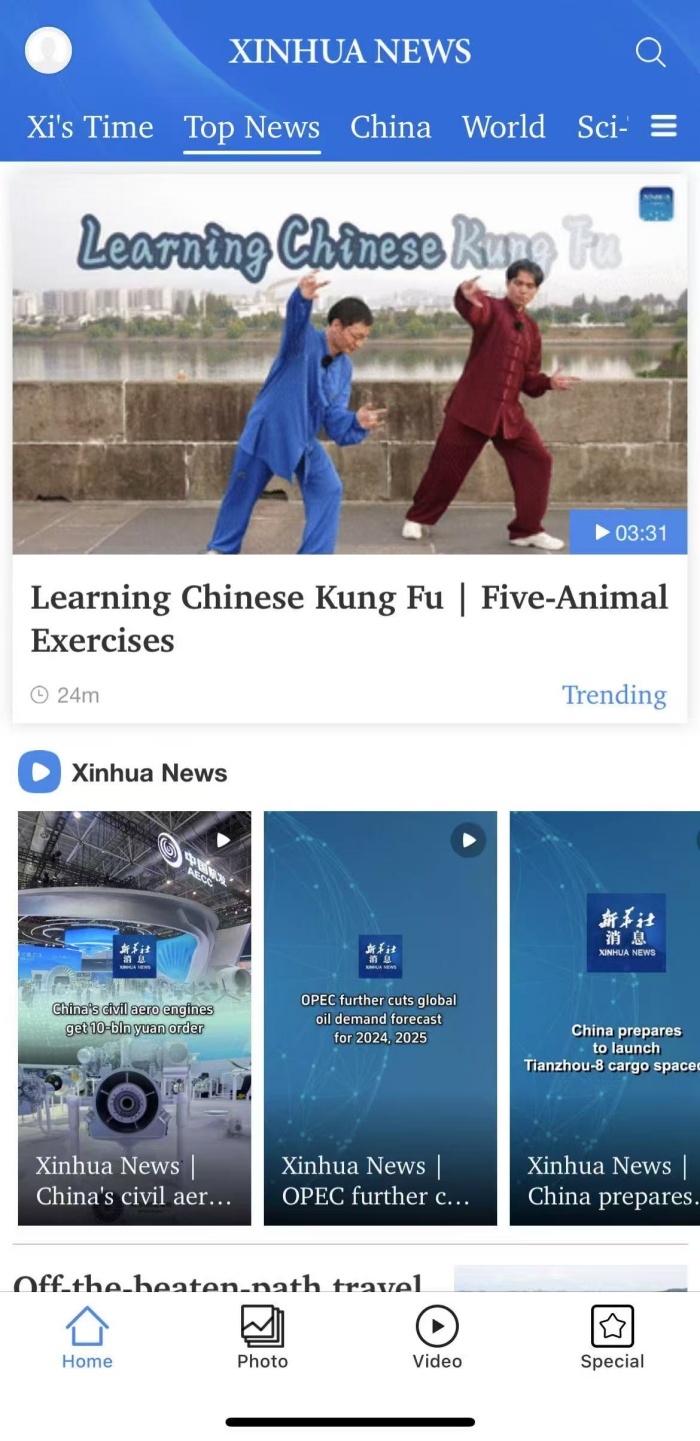
Task: Switch to the China tab
Action: tap(390, 127)
